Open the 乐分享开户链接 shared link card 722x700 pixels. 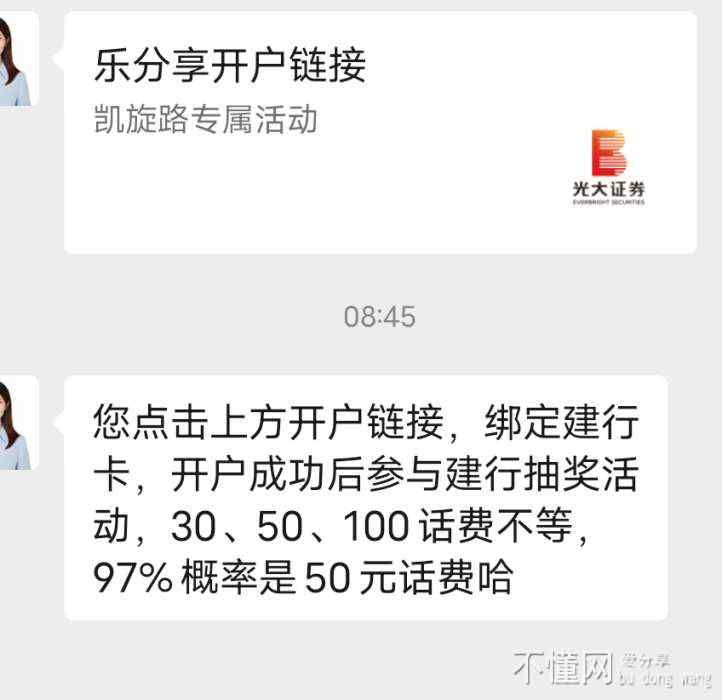tap(380, 132)
